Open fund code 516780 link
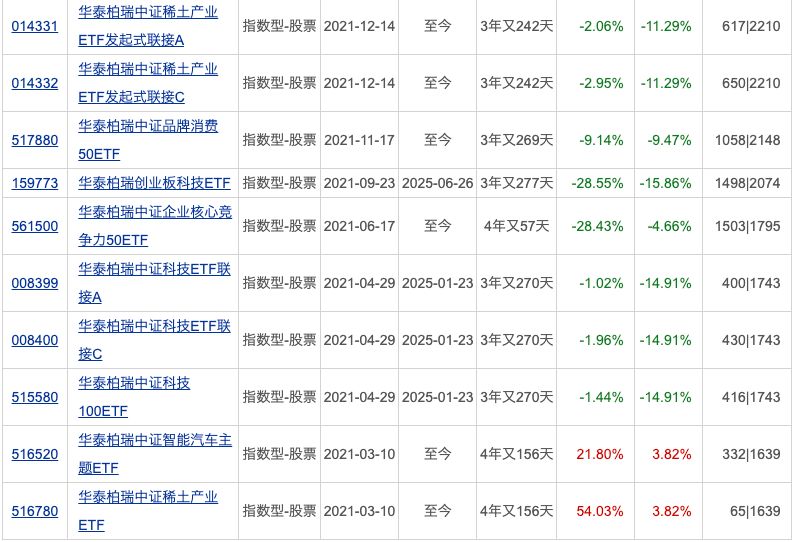The image size is (794, 542). [34, 511]
